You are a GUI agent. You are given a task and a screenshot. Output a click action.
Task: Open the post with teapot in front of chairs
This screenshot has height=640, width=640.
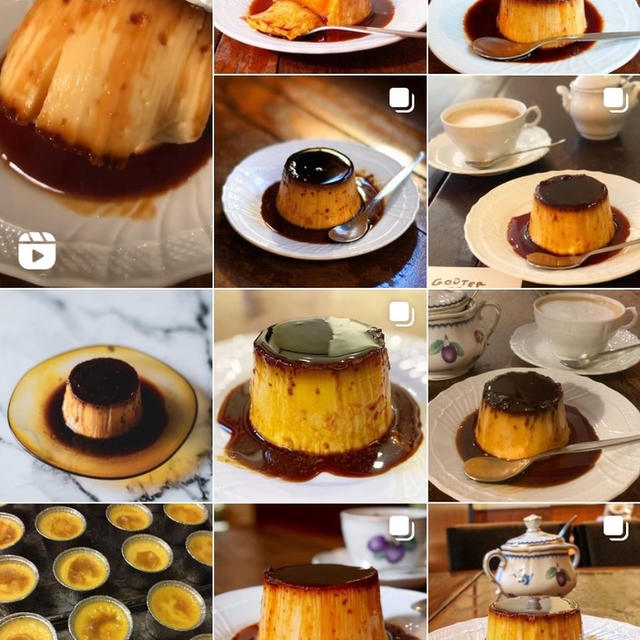pyautogui.click(x=534, y=572)
